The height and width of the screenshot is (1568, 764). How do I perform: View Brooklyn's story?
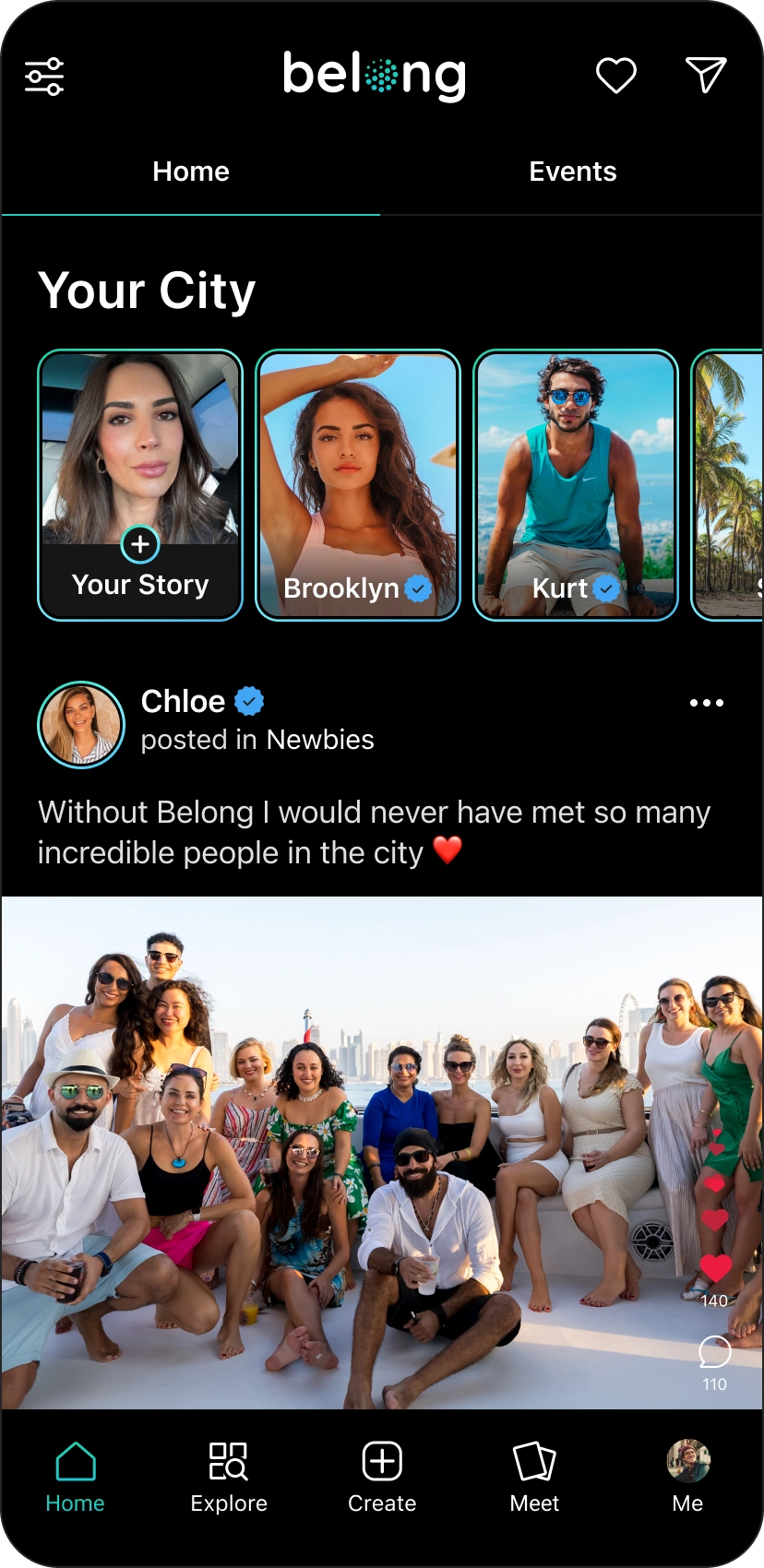[358, 485]
